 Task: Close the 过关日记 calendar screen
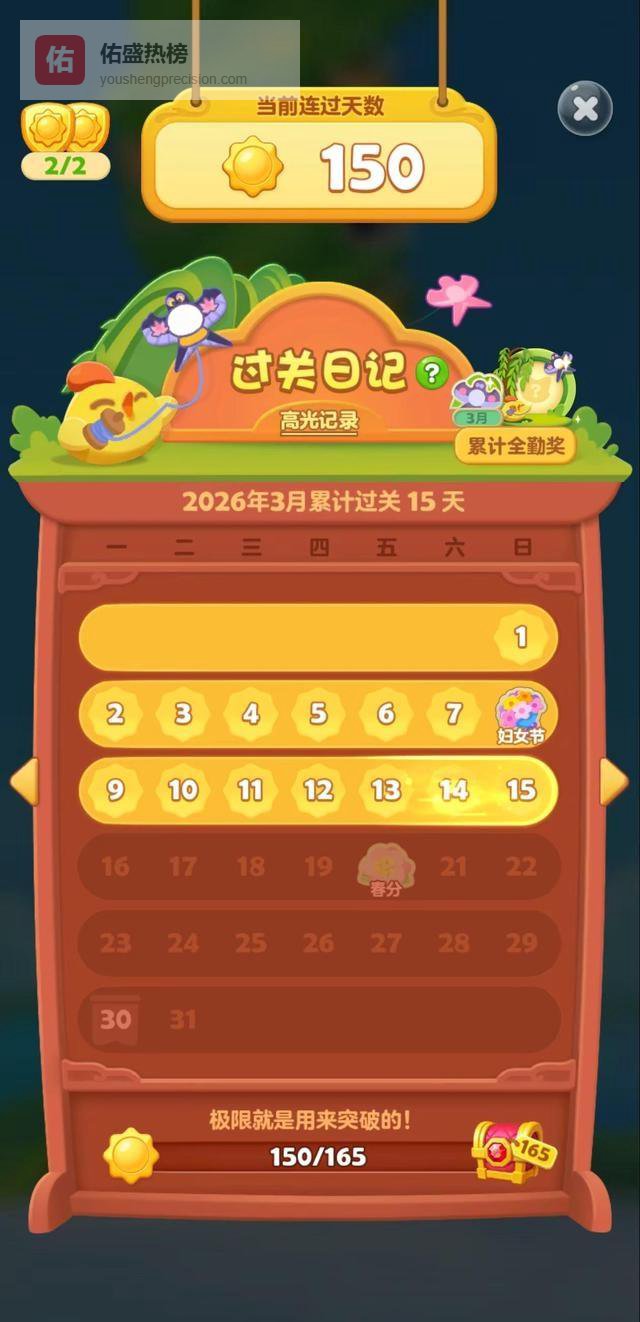tap(585, 108)
